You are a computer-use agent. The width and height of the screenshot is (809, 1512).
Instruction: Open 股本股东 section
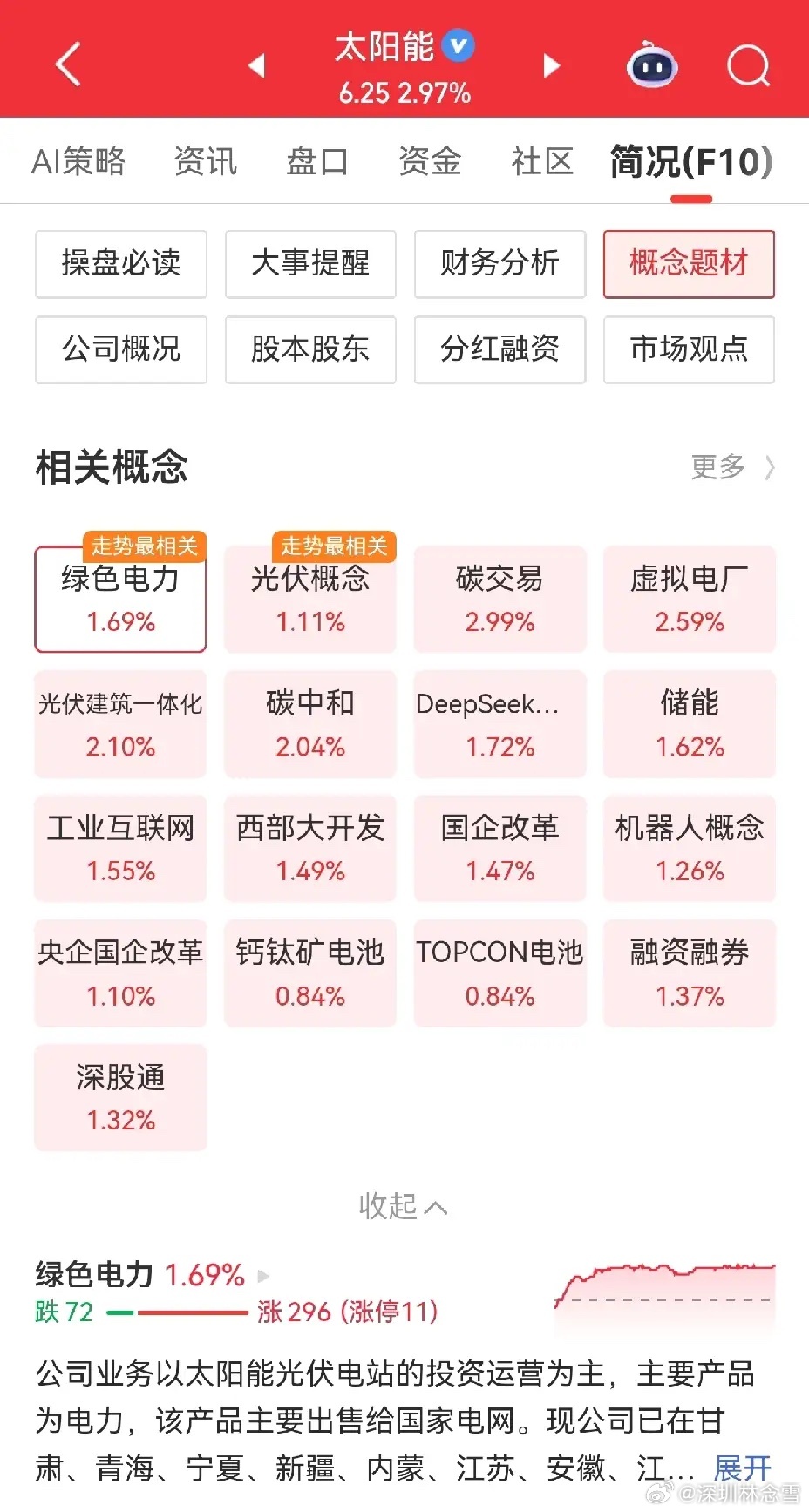(x=309, y=350)
